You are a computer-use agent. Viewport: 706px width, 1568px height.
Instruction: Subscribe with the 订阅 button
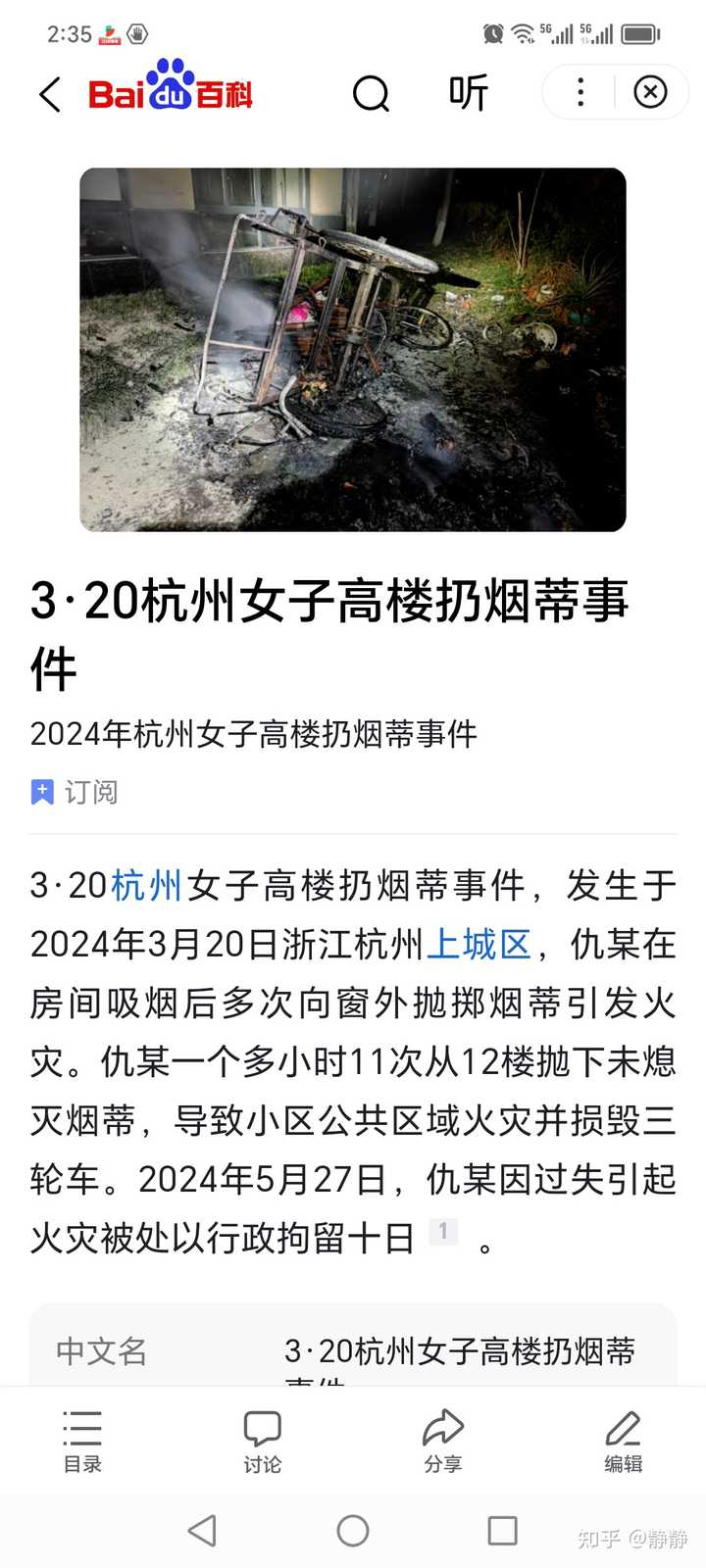76,792
